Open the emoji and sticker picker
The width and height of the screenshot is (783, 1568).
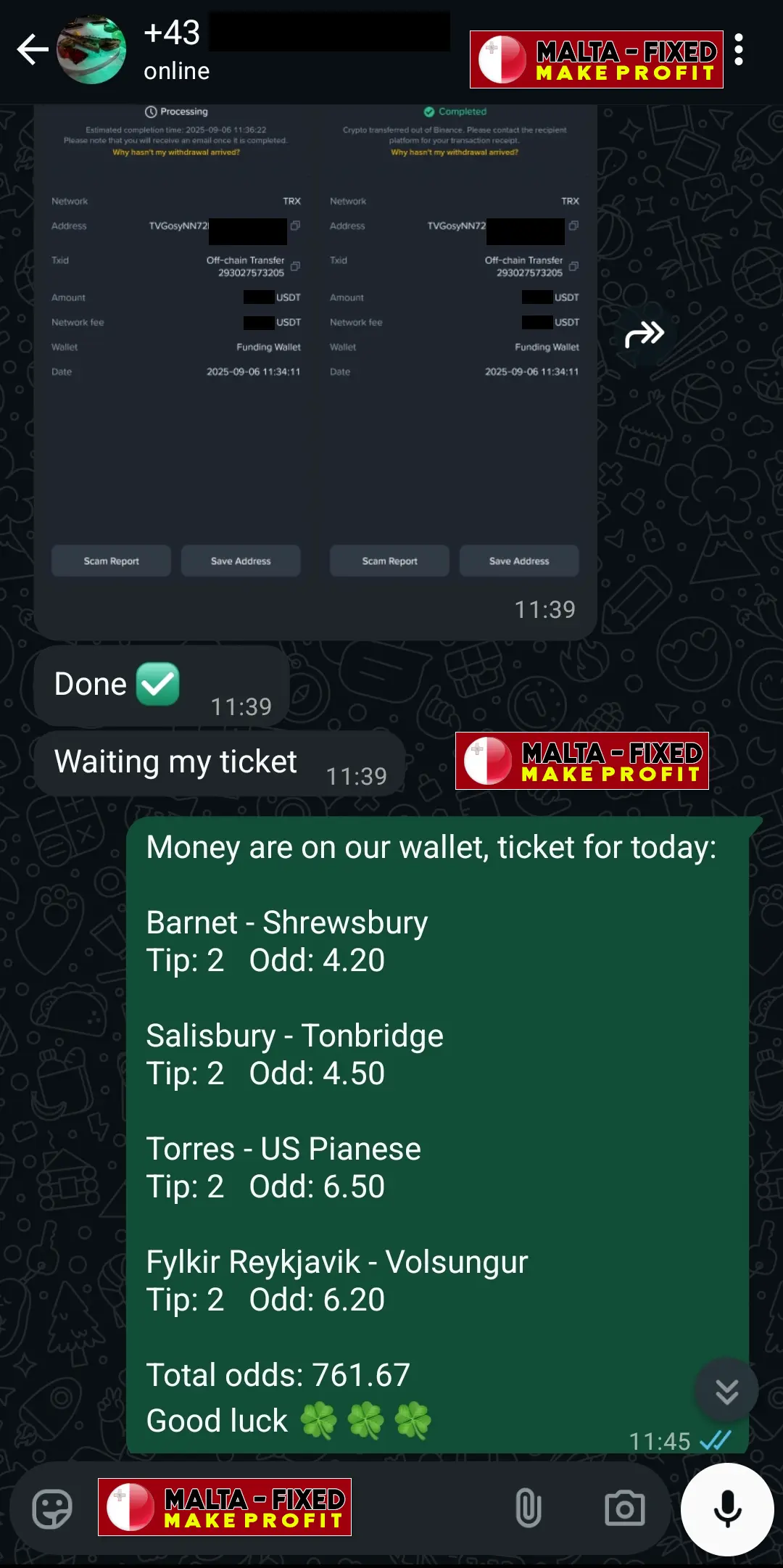[x=52, y=1509]
